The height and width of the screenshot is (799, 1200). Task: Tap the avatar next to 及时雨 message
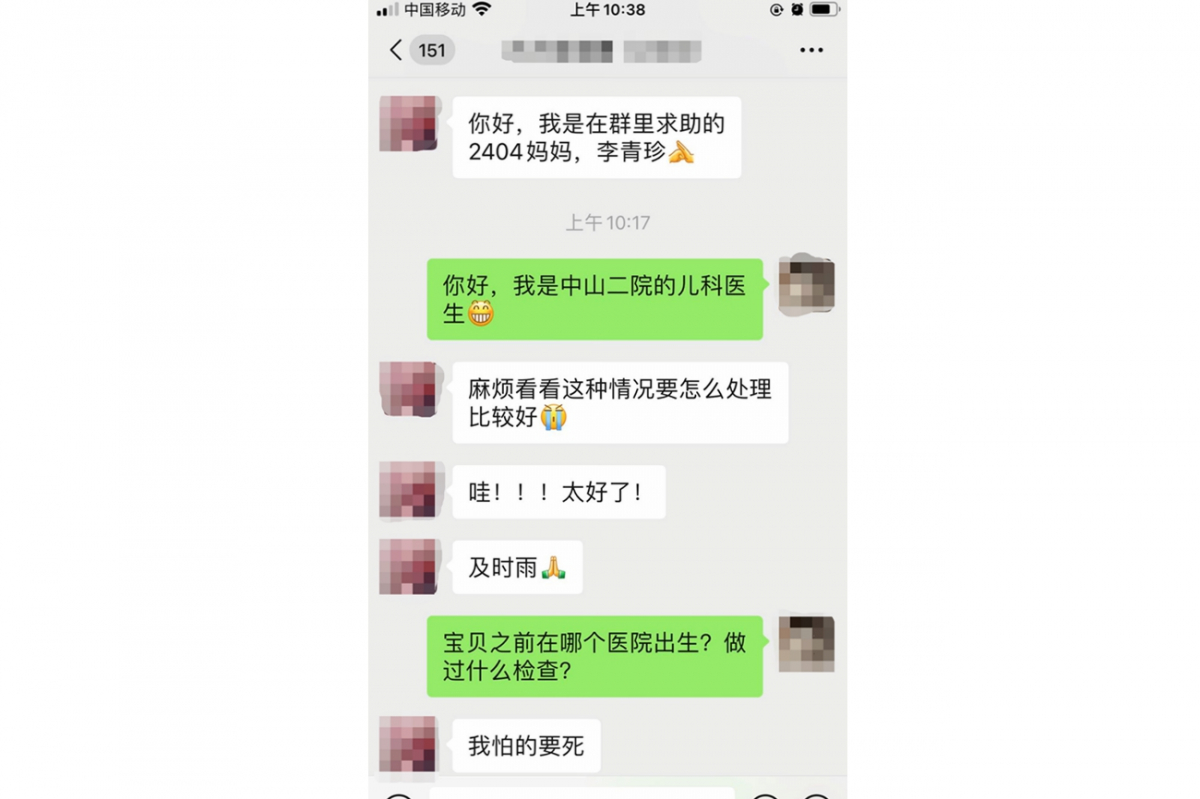pyautogui.click(x=408, y=567)
